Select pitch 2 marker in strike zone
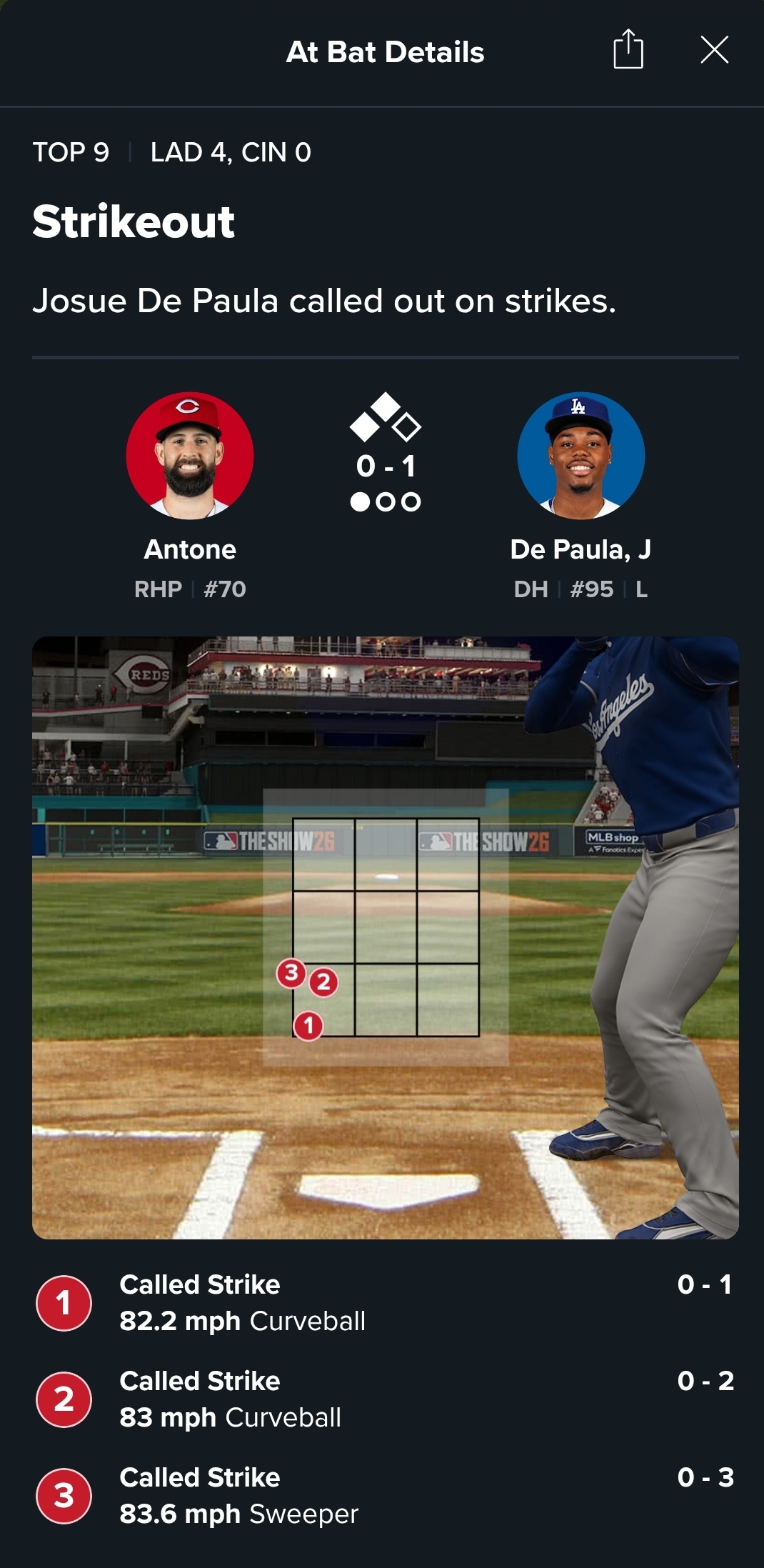764x1568 pixels. pos(323,982)
